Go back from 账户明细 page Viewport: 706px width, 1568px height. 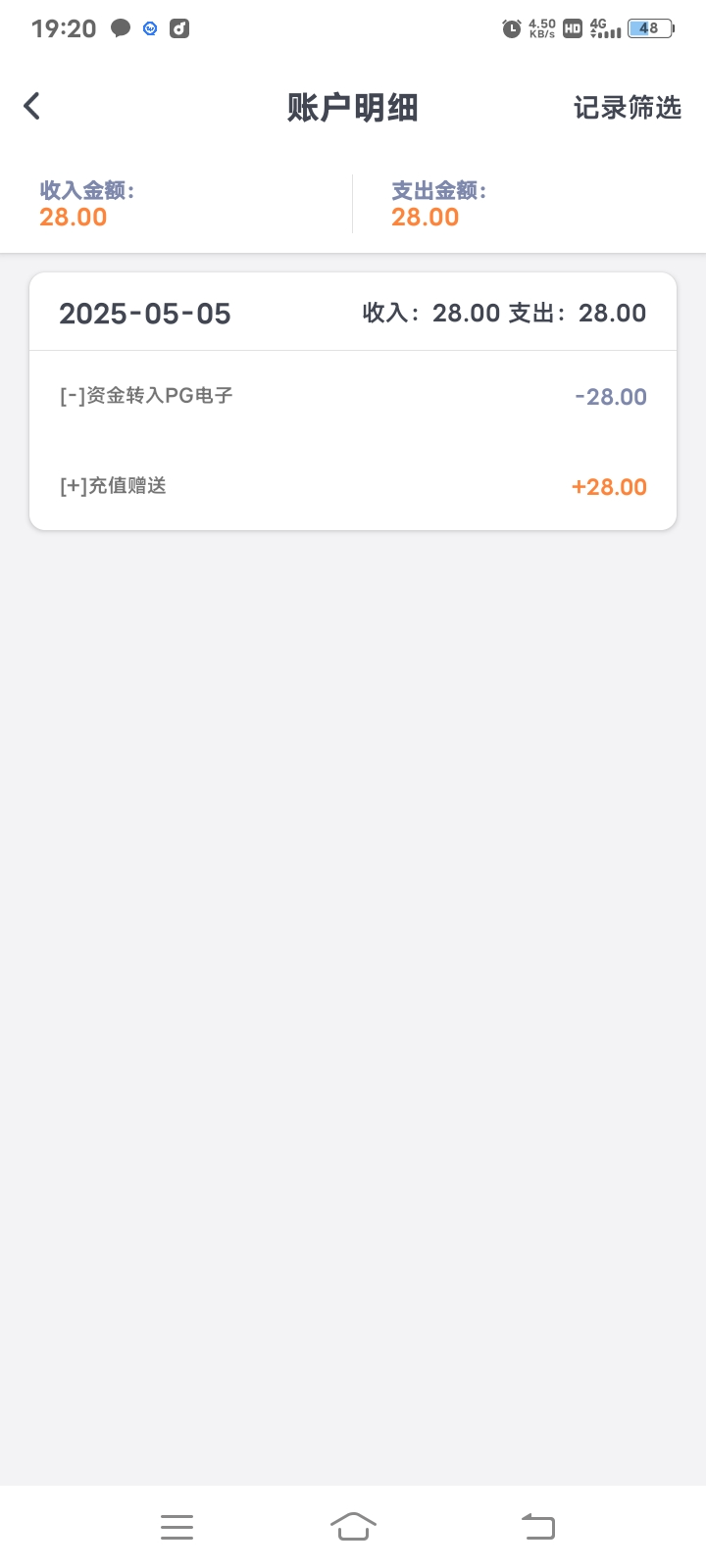(32, 106)
